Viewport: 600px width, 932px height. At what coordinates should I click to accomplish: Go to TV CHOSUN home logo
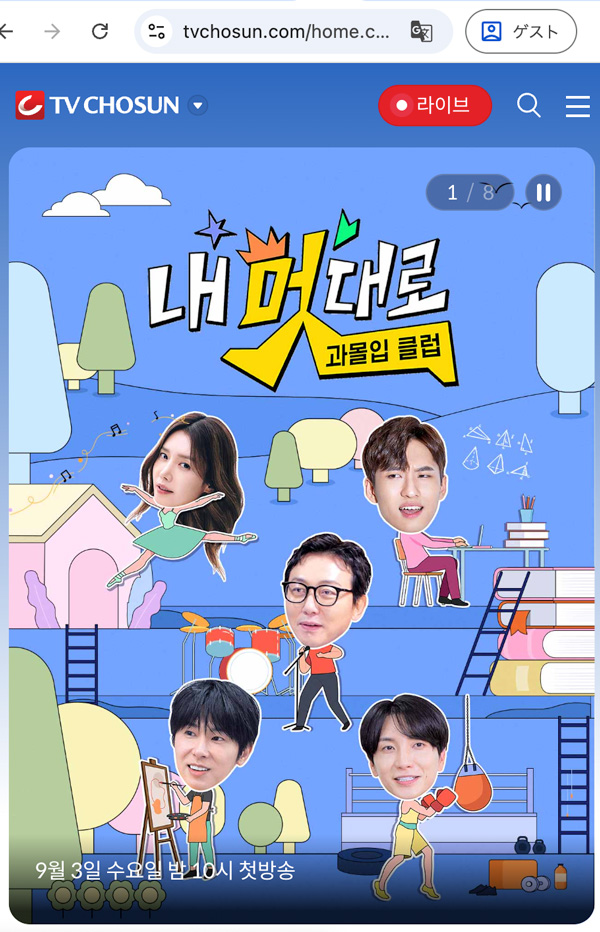point(96,105)
